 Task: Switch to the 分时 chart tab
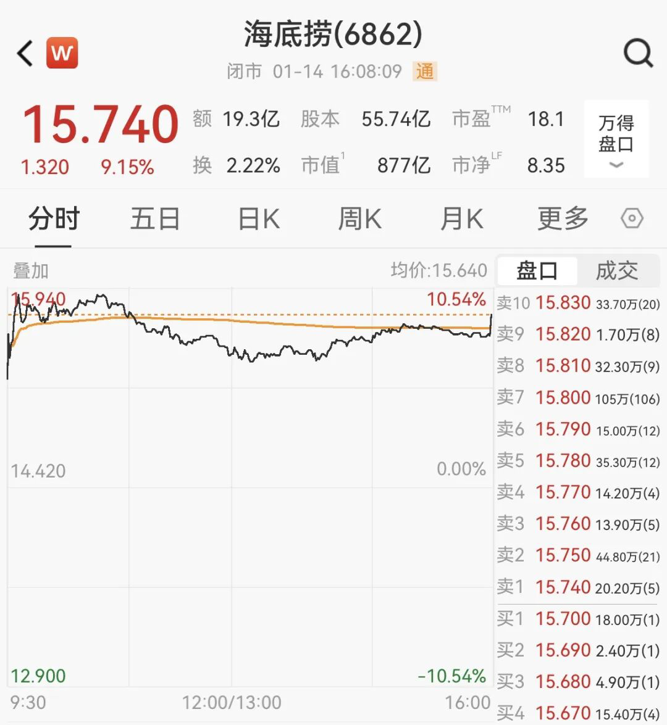click(54, 218)
